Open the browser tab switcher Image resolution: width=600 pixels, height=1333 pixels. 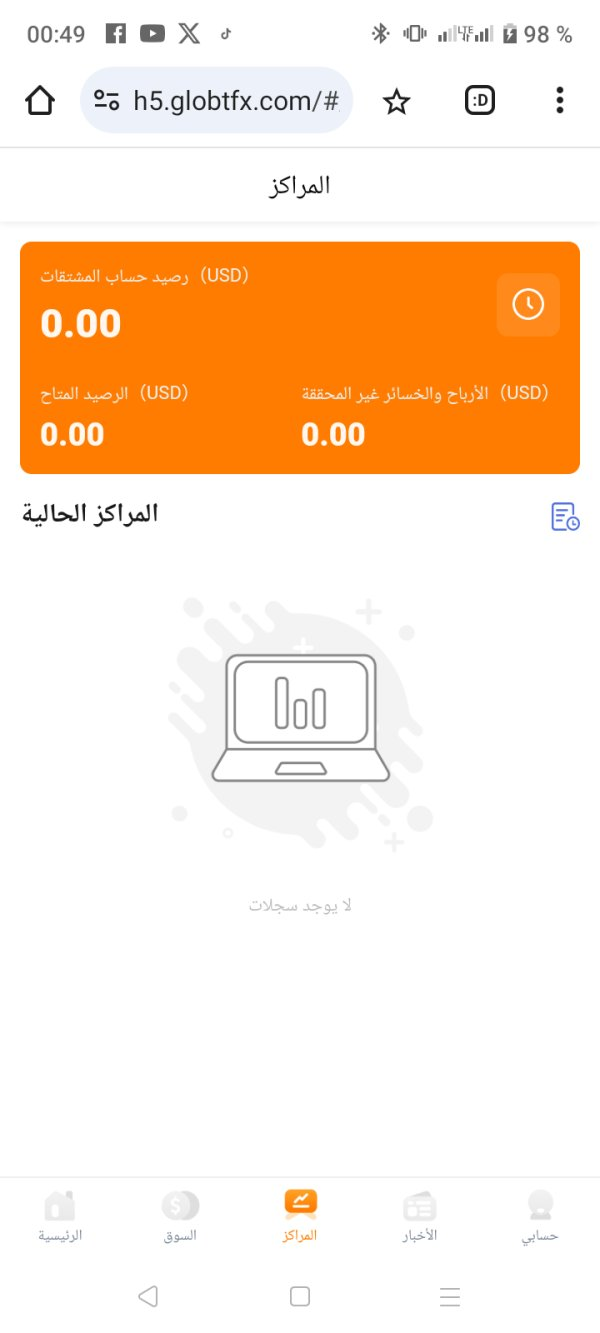point(480,100)
